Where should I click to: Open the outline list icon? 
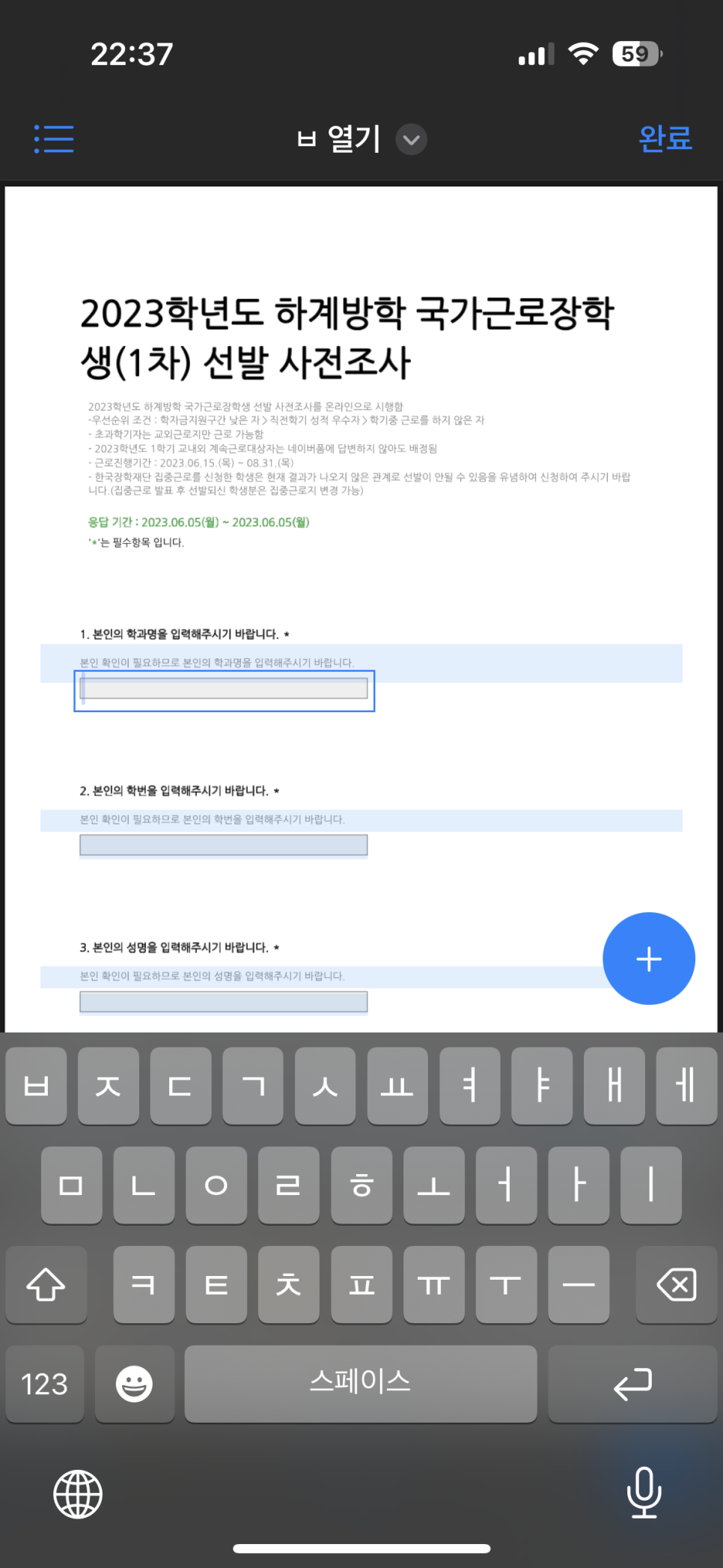54,139
